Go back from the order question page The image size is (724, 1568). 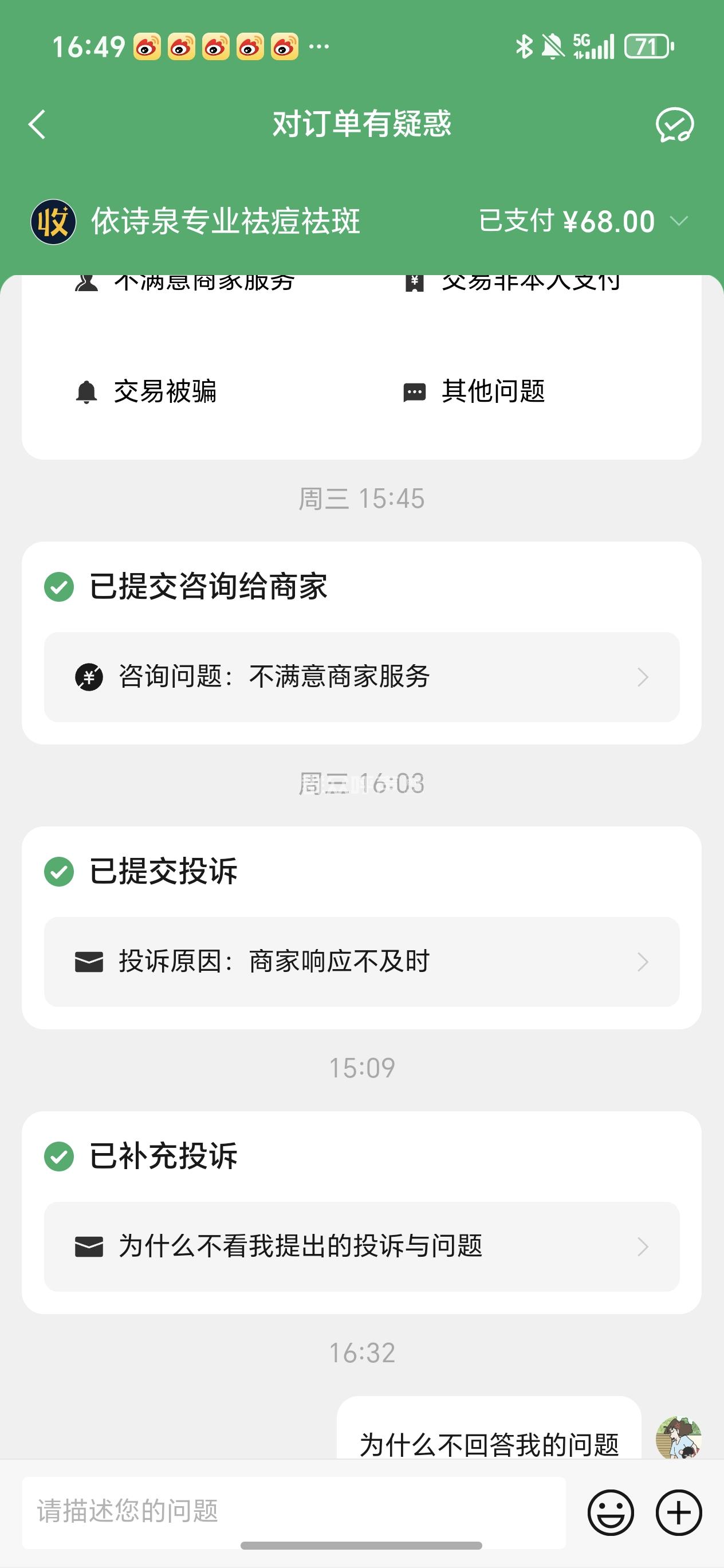[x=37, y=125]
